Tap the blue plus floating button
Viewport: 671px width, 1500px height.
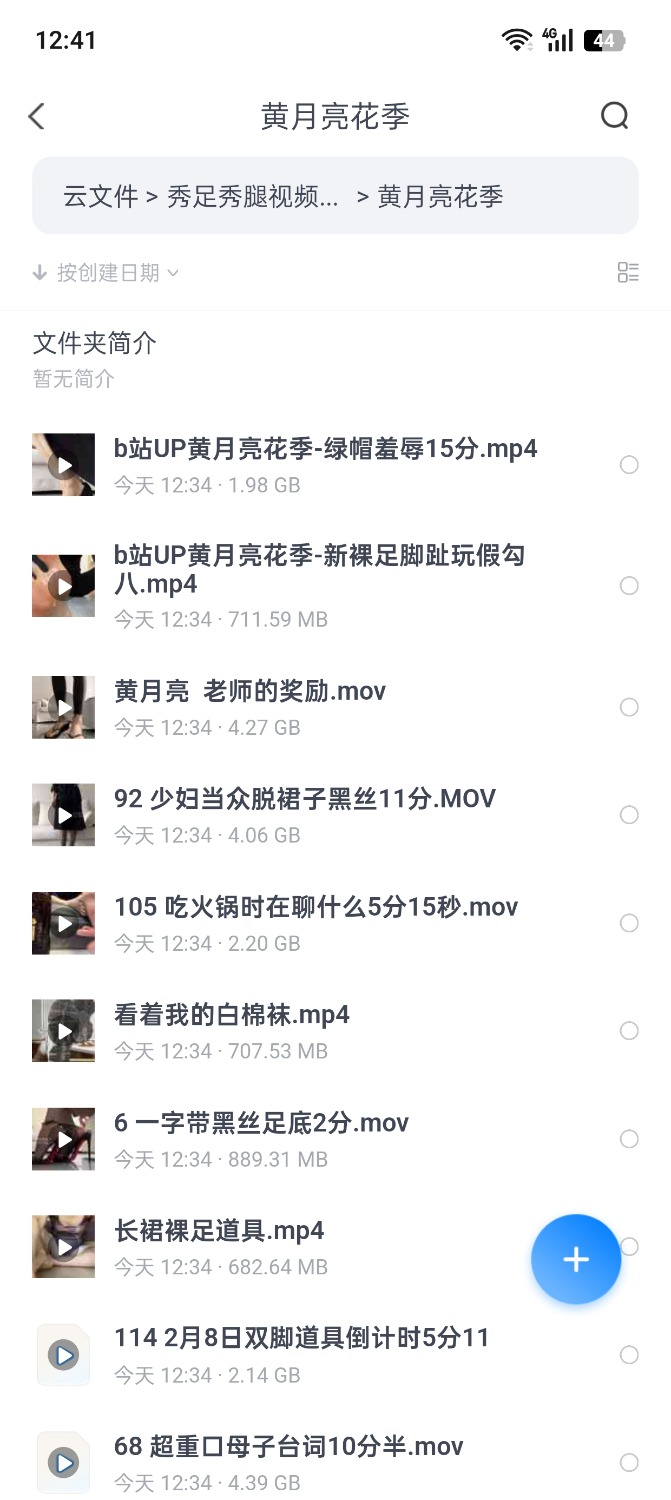tap(576, 1259)
